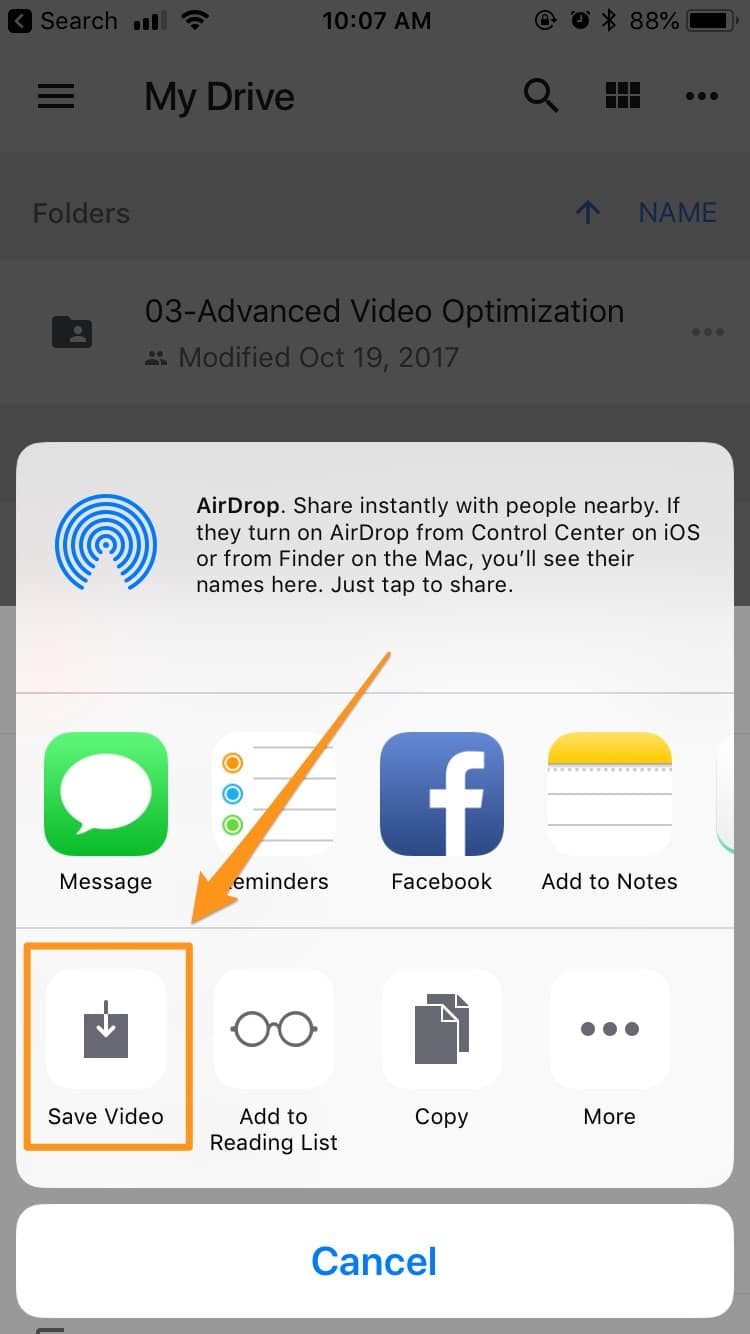Image resolution: width=750 pixels, height=1334 pixels.
Task: Share via Message
Action: [x=106, y=794]
